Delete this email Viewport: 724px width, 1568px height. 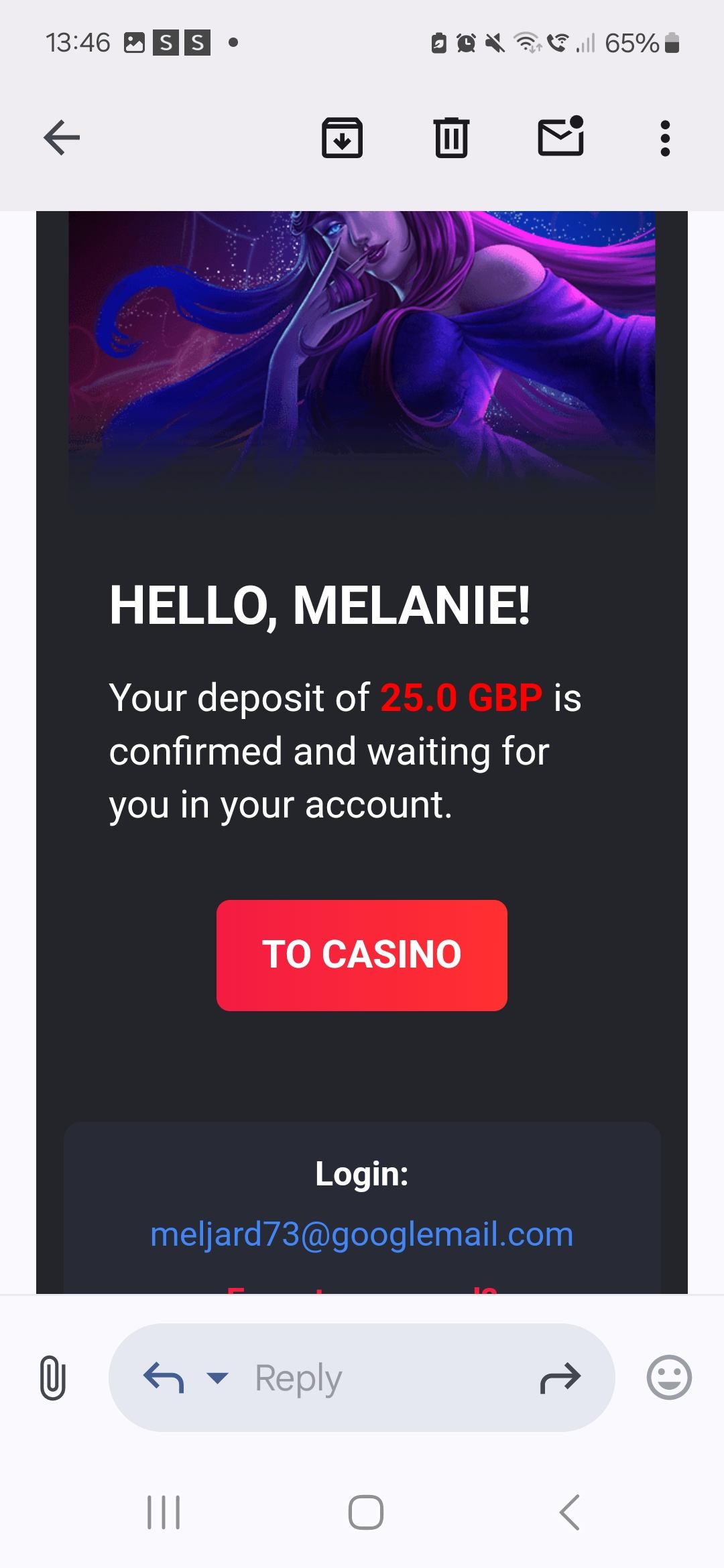(x=451, y=138)
